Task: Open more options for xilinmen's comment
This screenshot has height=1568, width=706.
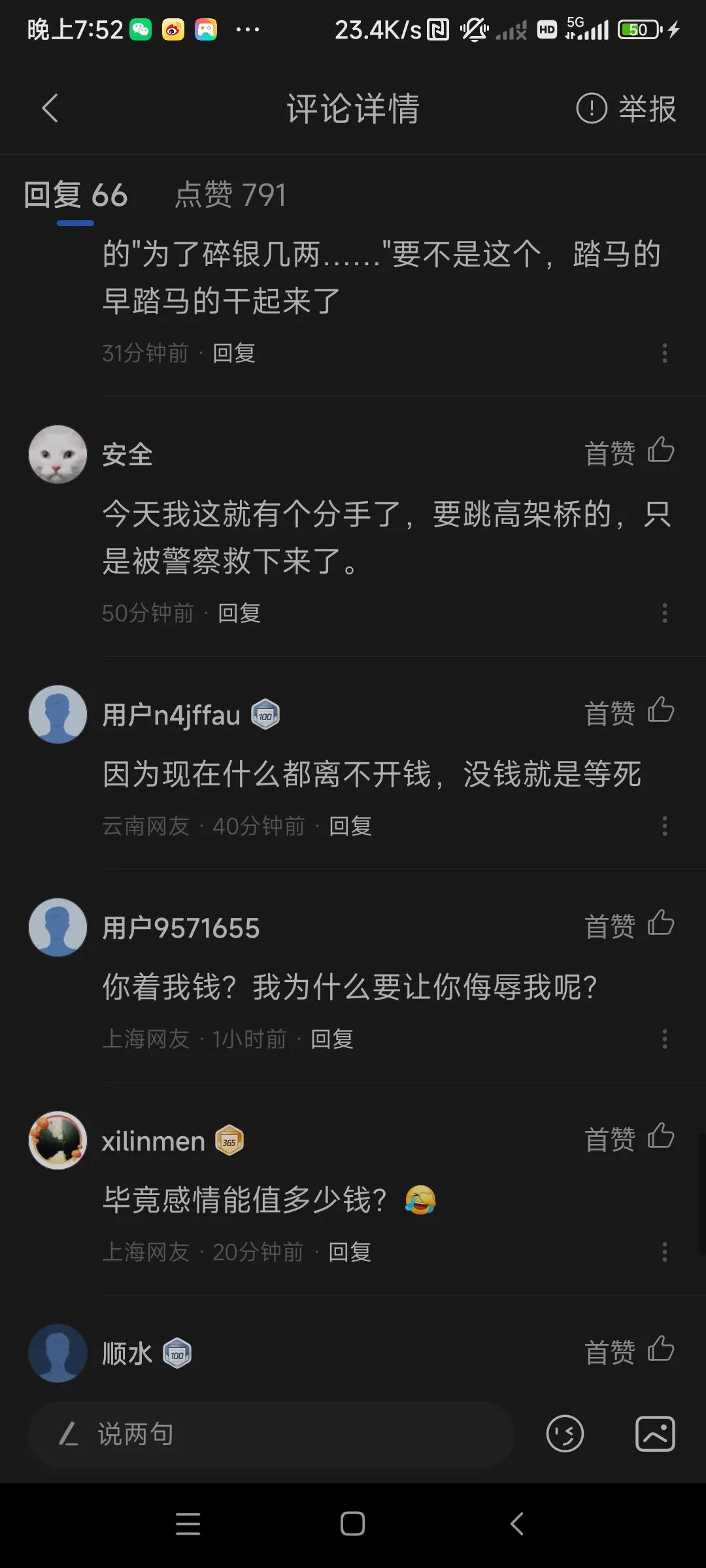Action: click(x=664, y=1251)
